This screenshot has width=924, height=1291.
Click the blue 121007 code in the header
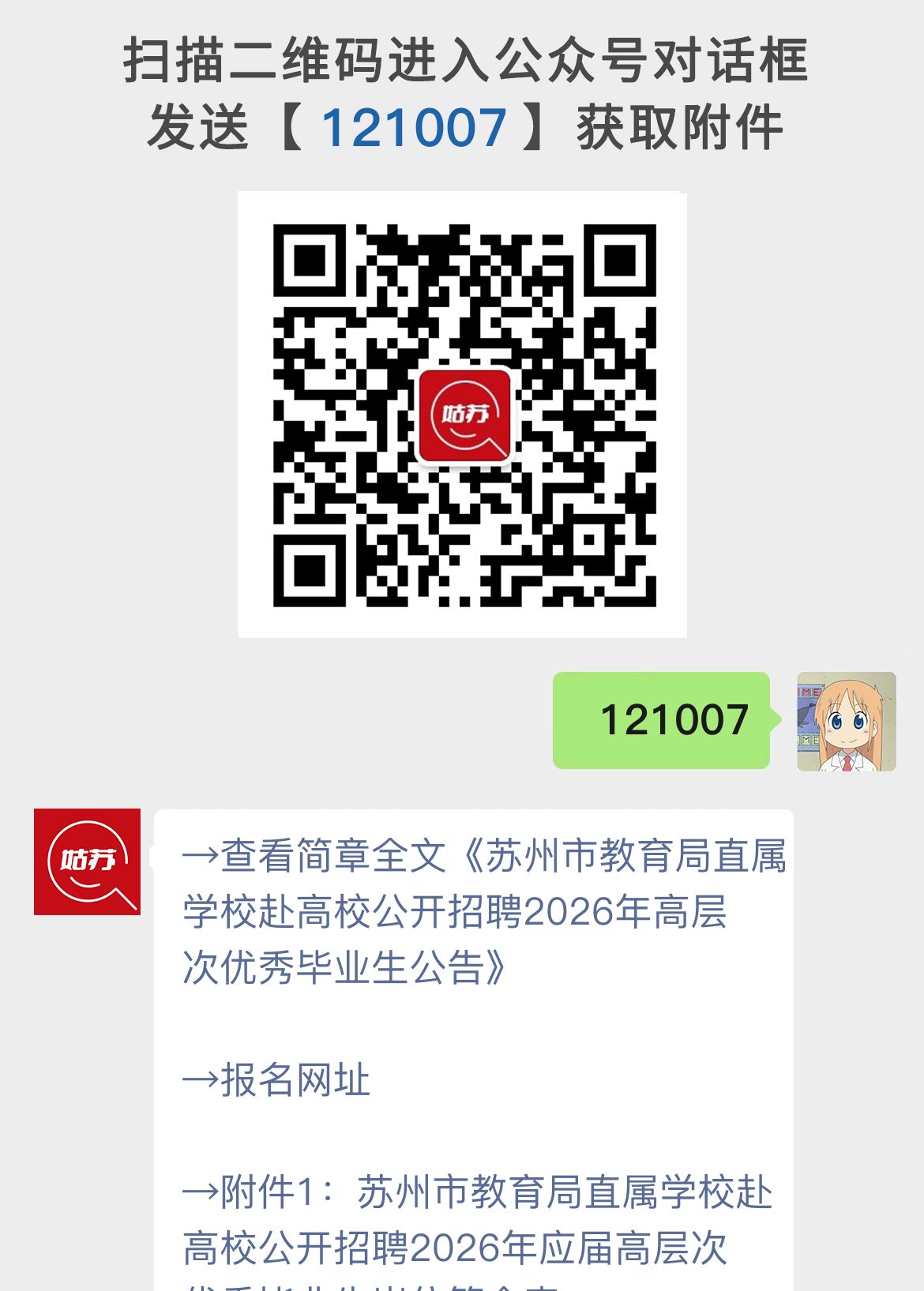[x=414, y=129]
